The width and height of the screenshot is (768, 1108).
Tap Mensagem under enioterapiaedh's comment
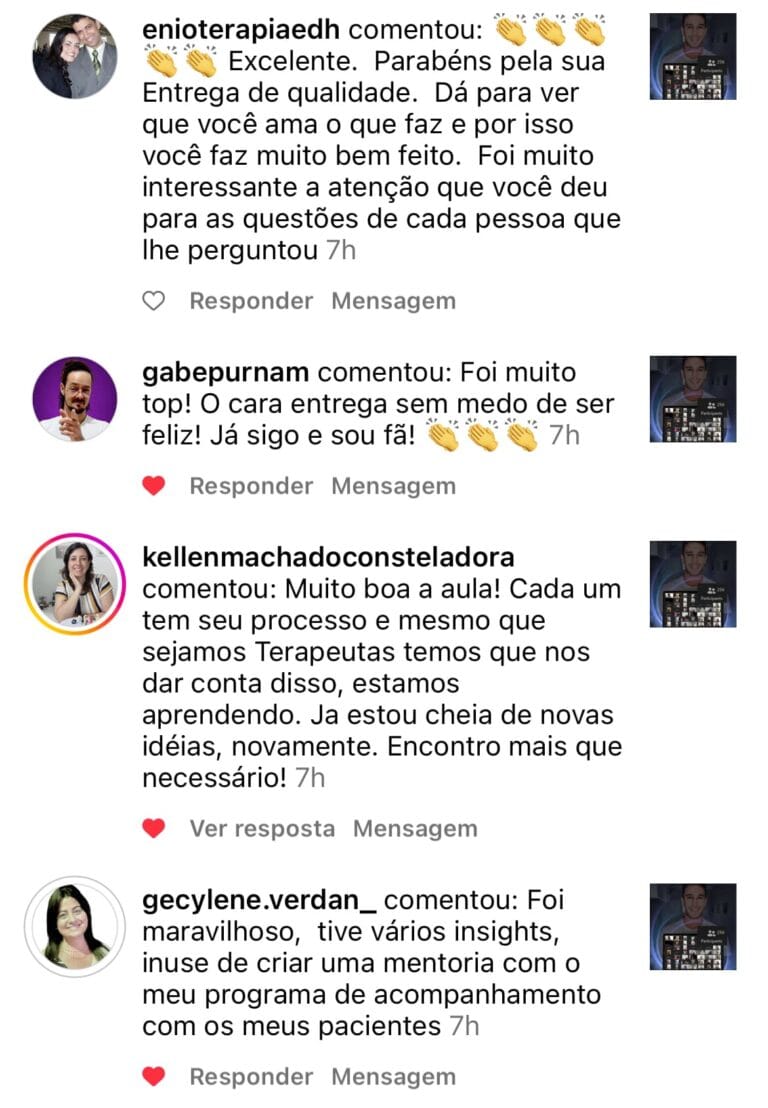tap(393, 301)
